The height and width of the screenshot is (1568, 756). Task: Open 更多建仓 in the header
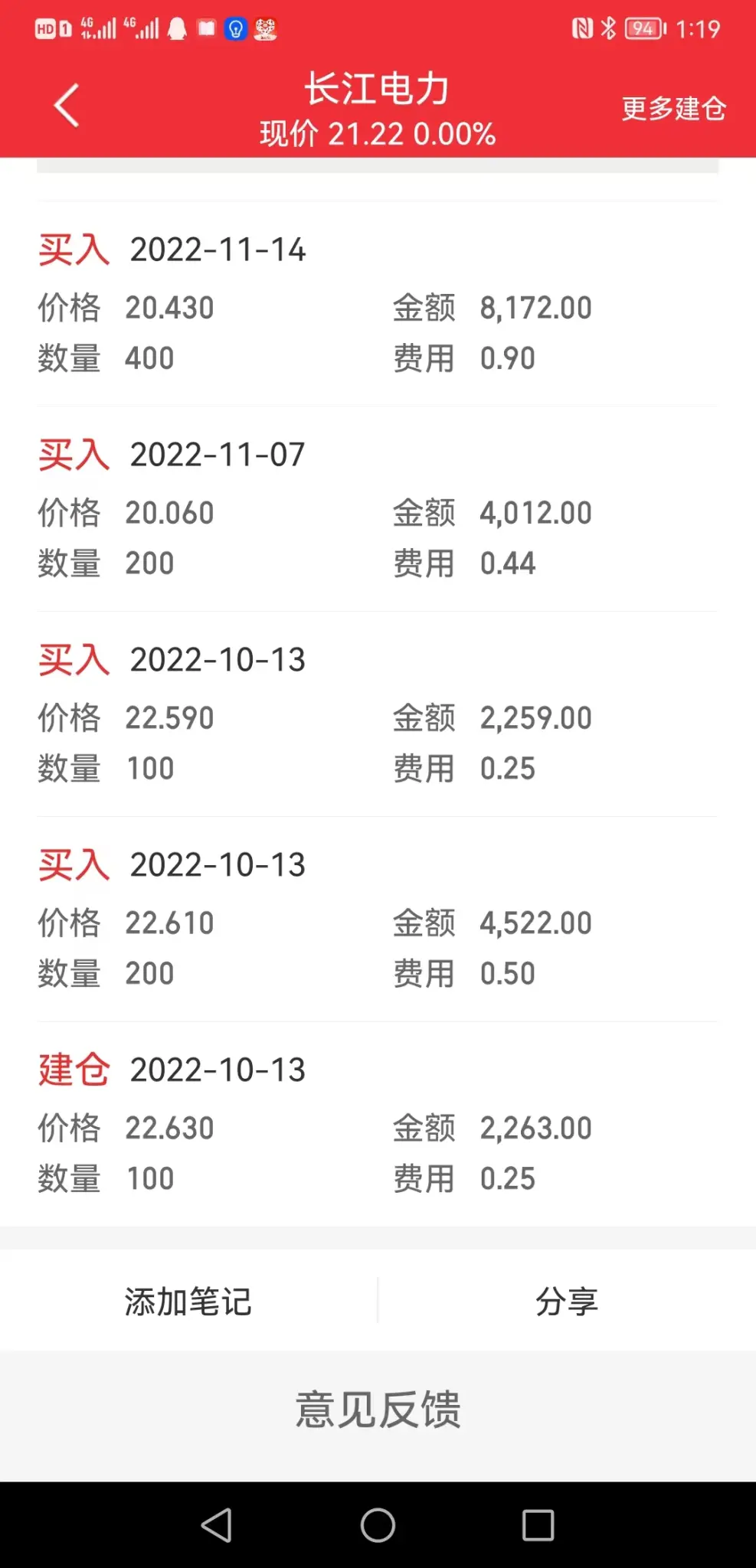point(673,109)
